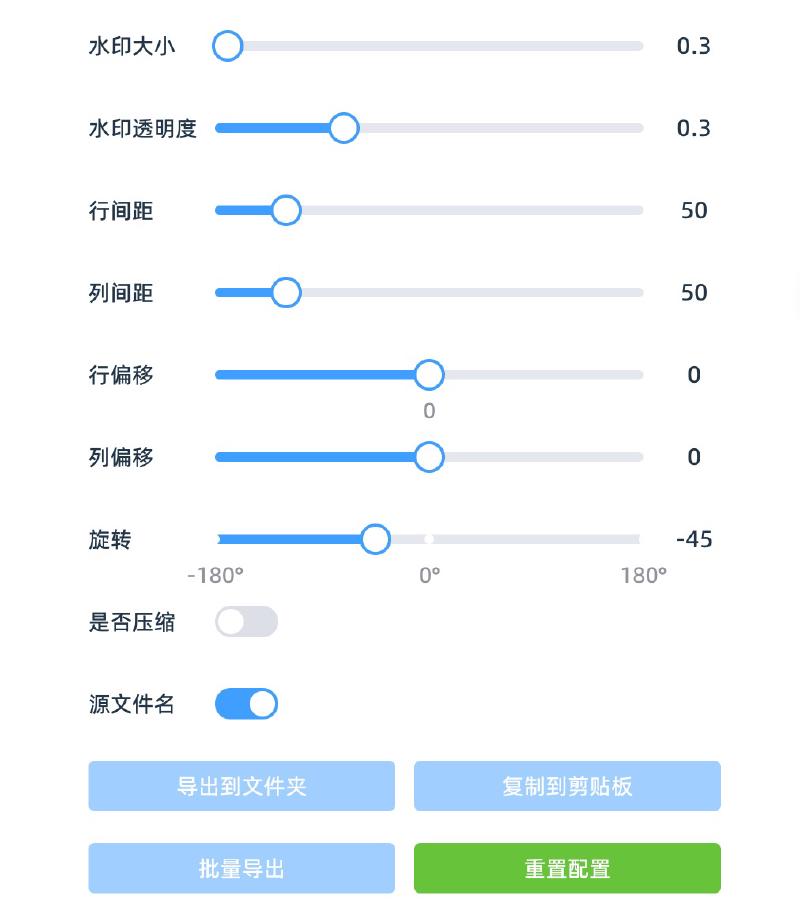Click the 180° label below the rotation slider

point(644,575)
